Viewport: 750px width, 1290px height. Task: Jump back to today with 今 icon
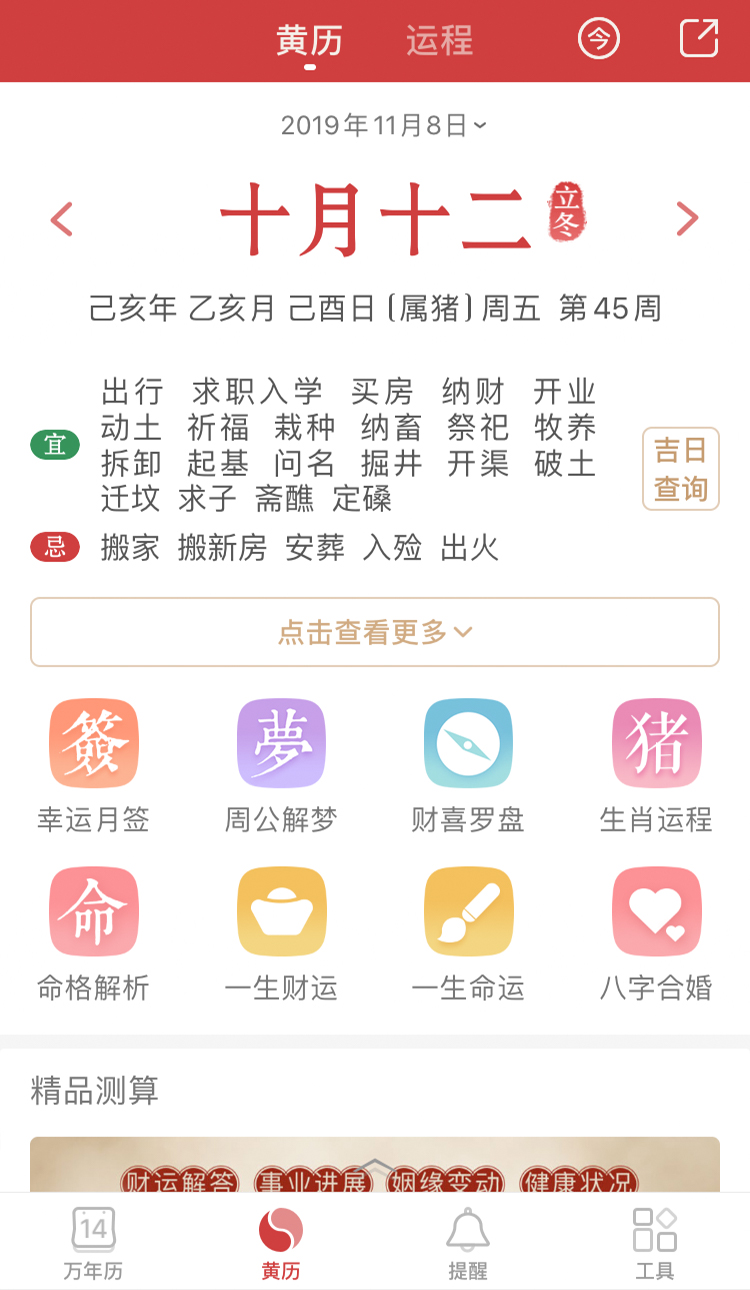[598, 40]
